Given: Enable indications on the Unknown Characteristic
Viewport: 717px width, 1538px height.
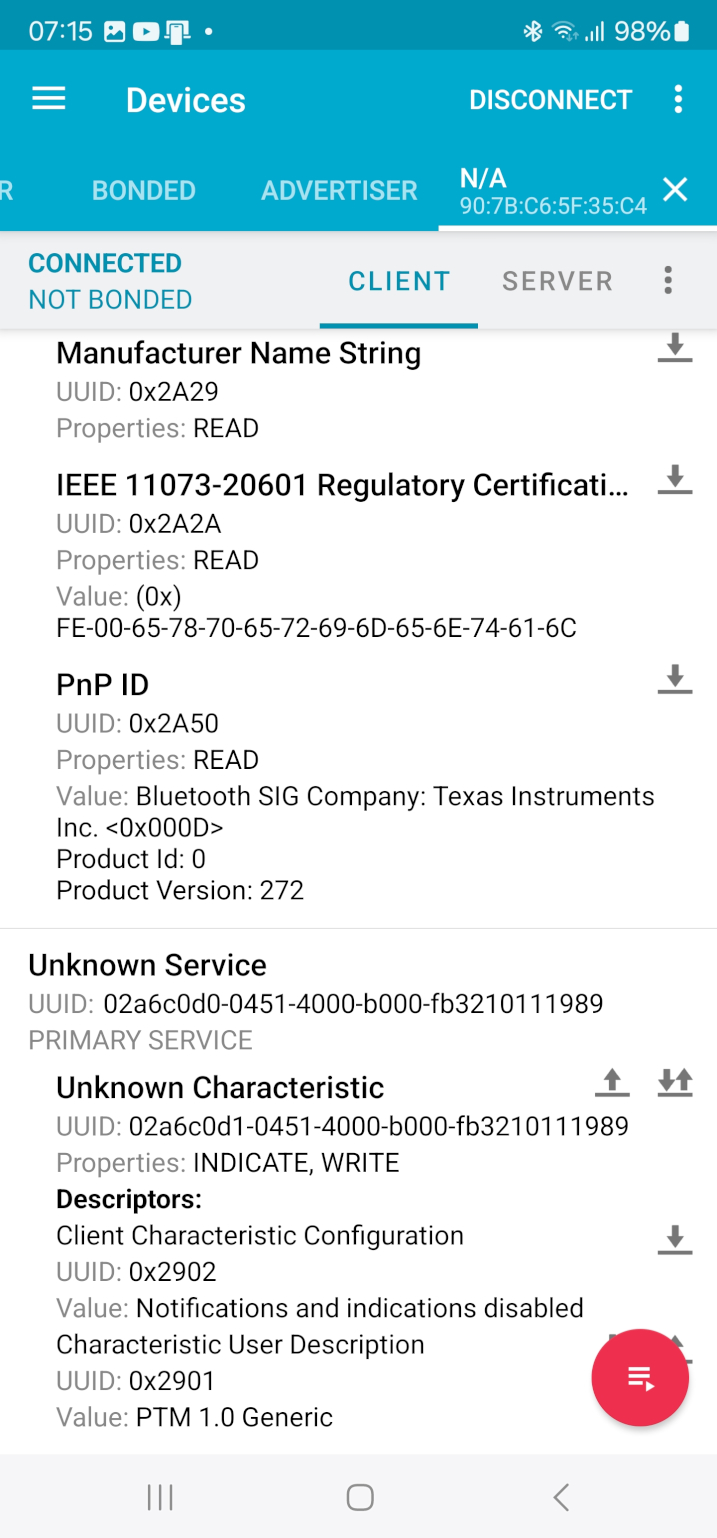Looking at the screenshot, I should (x=675, y=1082).
